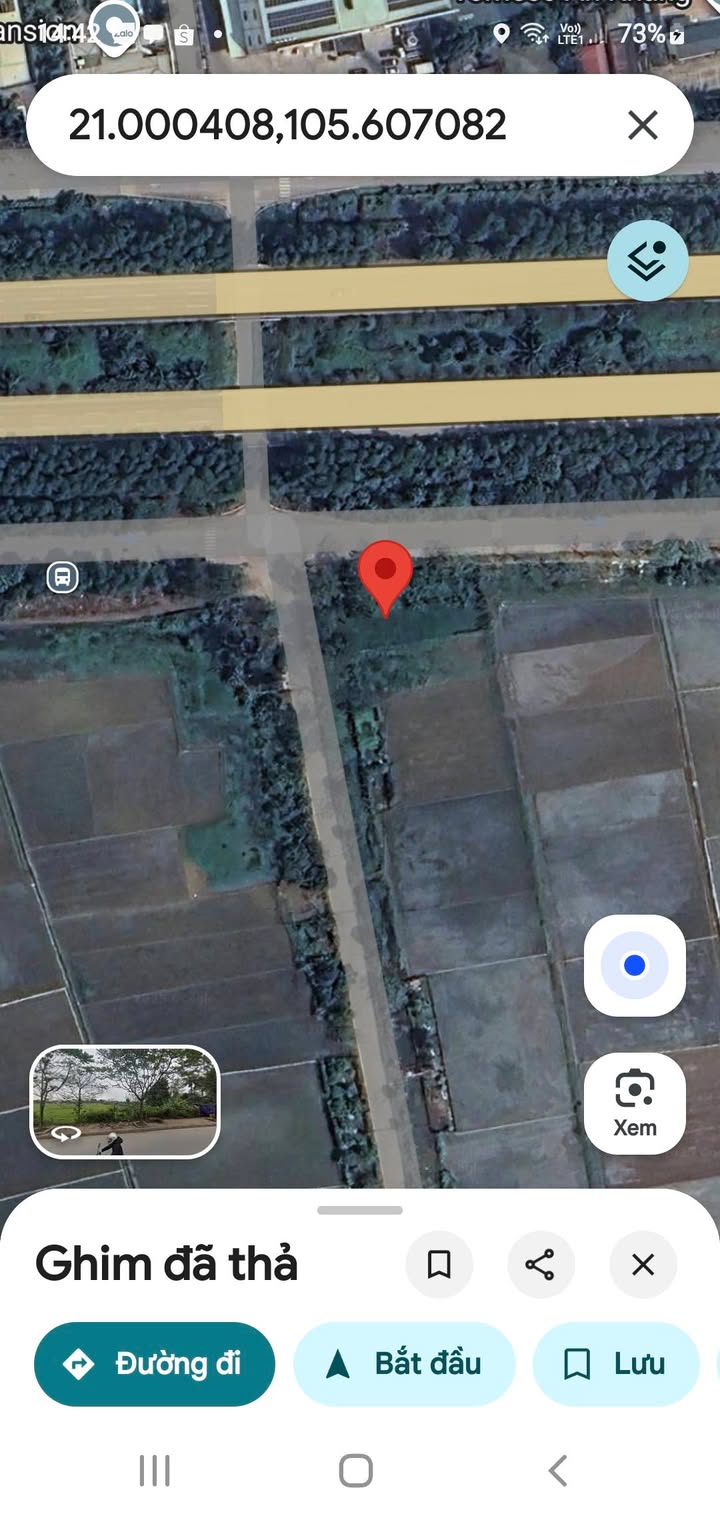Open the Xem lens camera button

coord(635,1103)
